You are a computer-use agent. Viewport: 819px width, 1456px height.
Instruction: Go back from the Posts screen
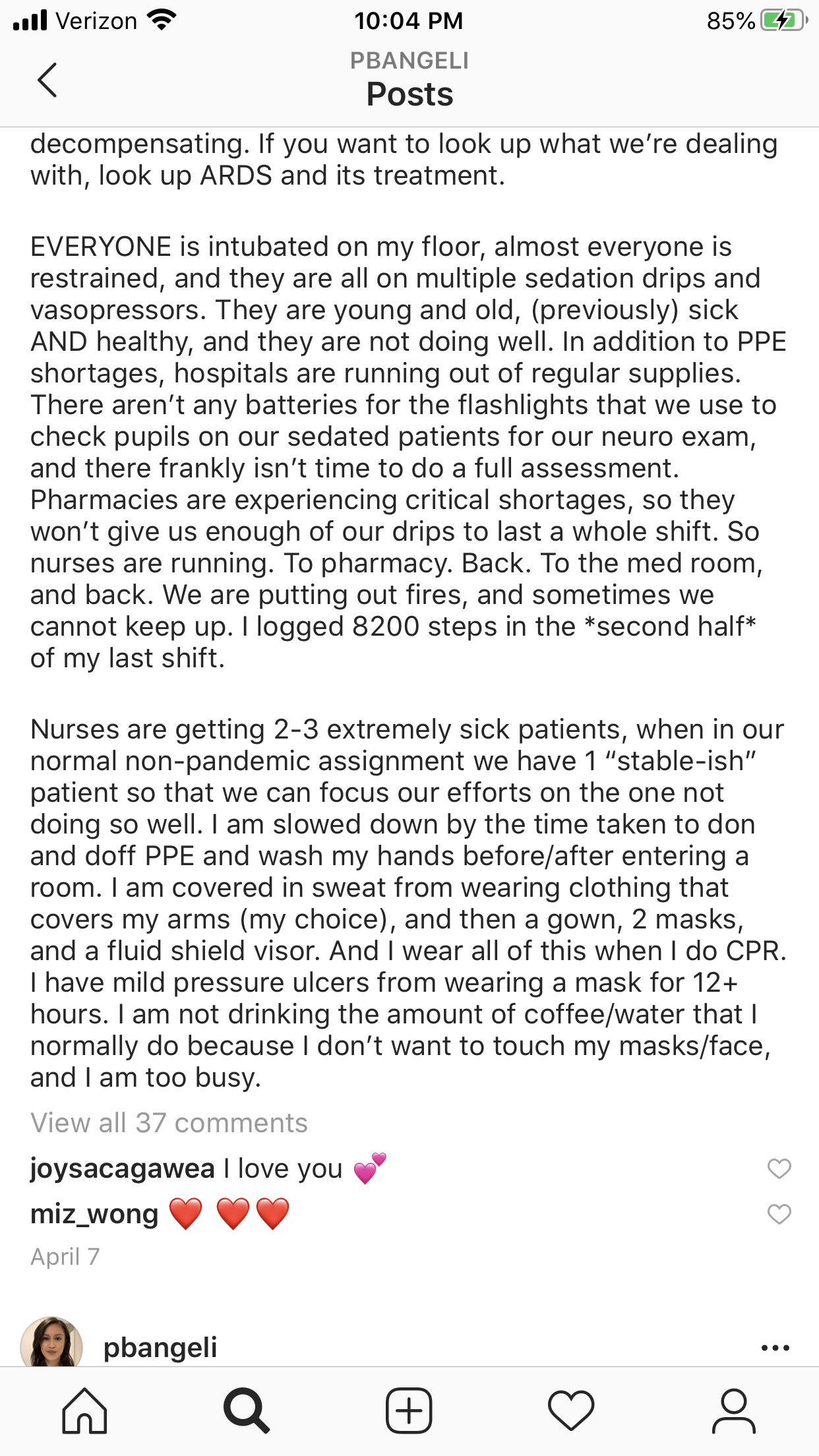(x=47, y=80)
